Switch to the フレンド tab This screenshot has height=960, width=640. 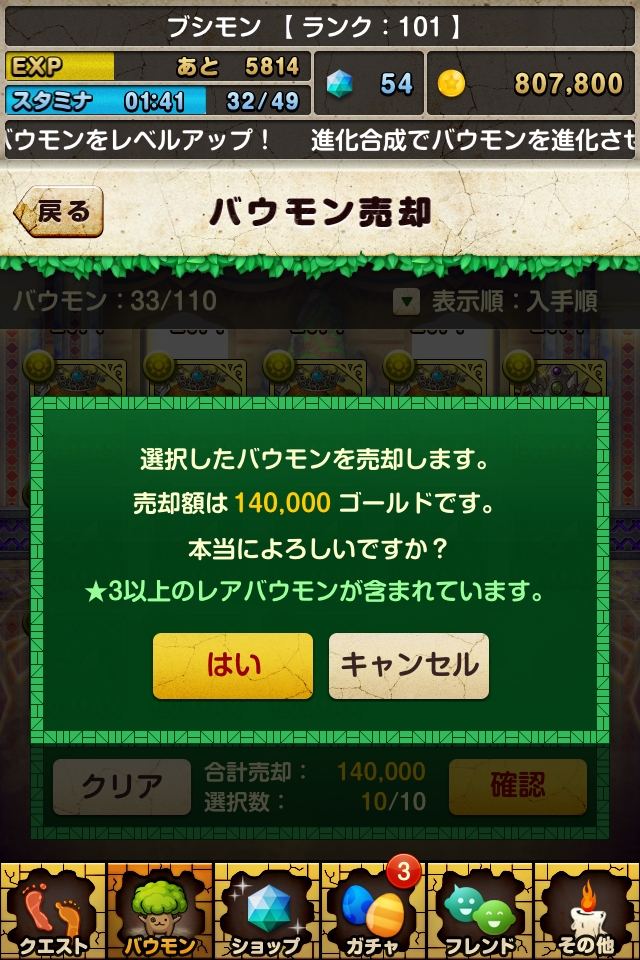(x=479, y=910)
